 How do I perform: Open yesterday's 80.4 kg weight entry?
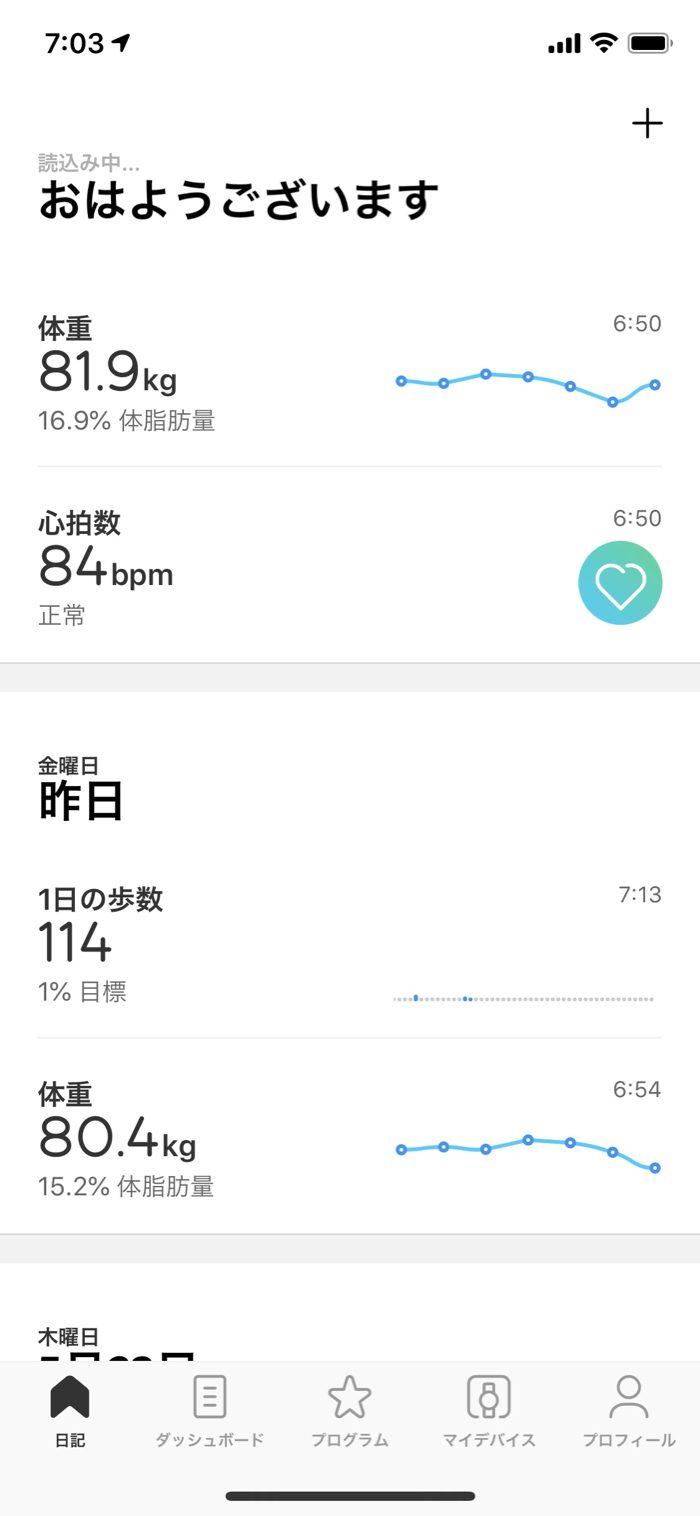350,1137
